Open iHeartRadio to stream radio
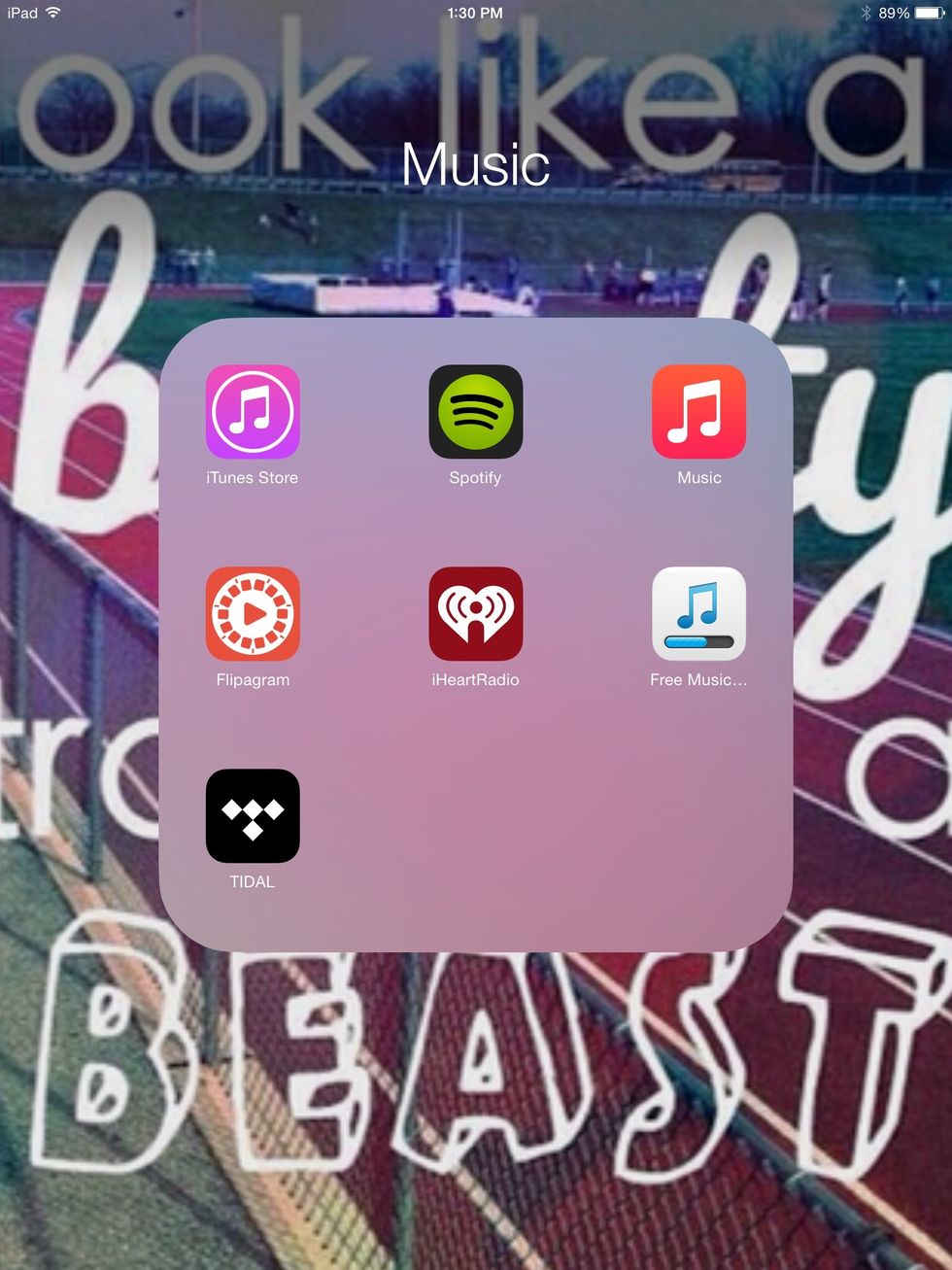Viewport: 952px width, 1270px height. pos(475,613)
